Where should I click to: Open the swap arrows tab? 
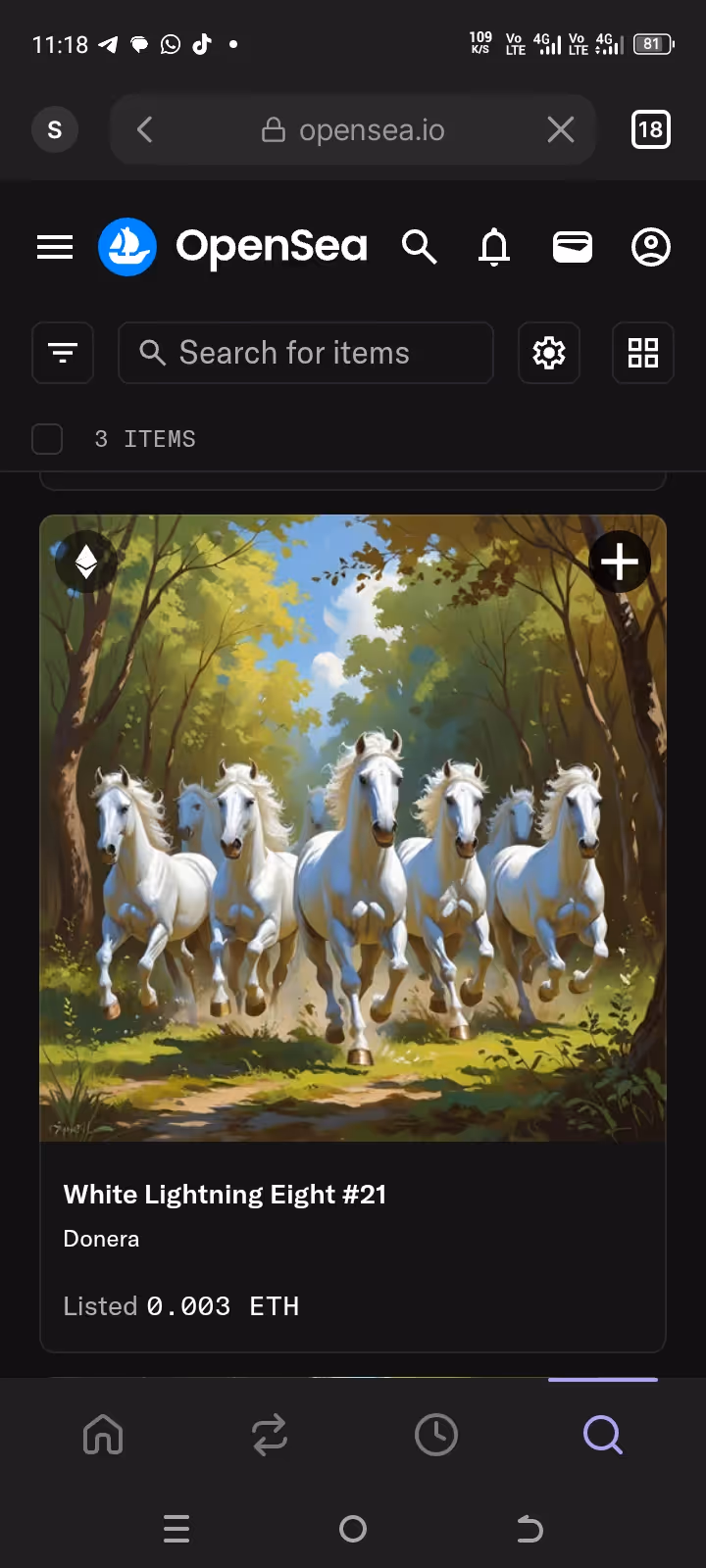(270, 1435)
